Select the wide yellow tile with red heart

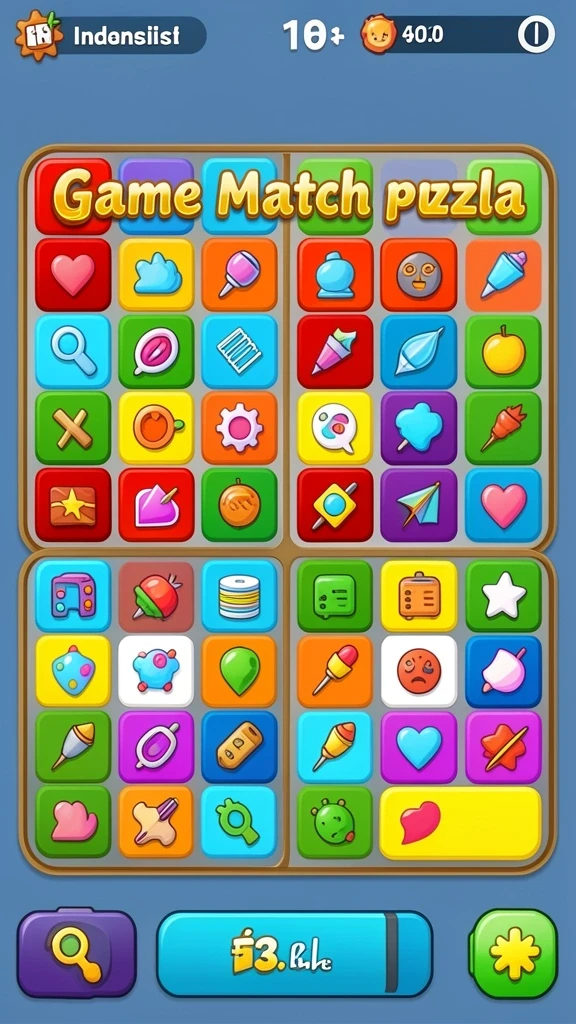(x=461, y=823)
